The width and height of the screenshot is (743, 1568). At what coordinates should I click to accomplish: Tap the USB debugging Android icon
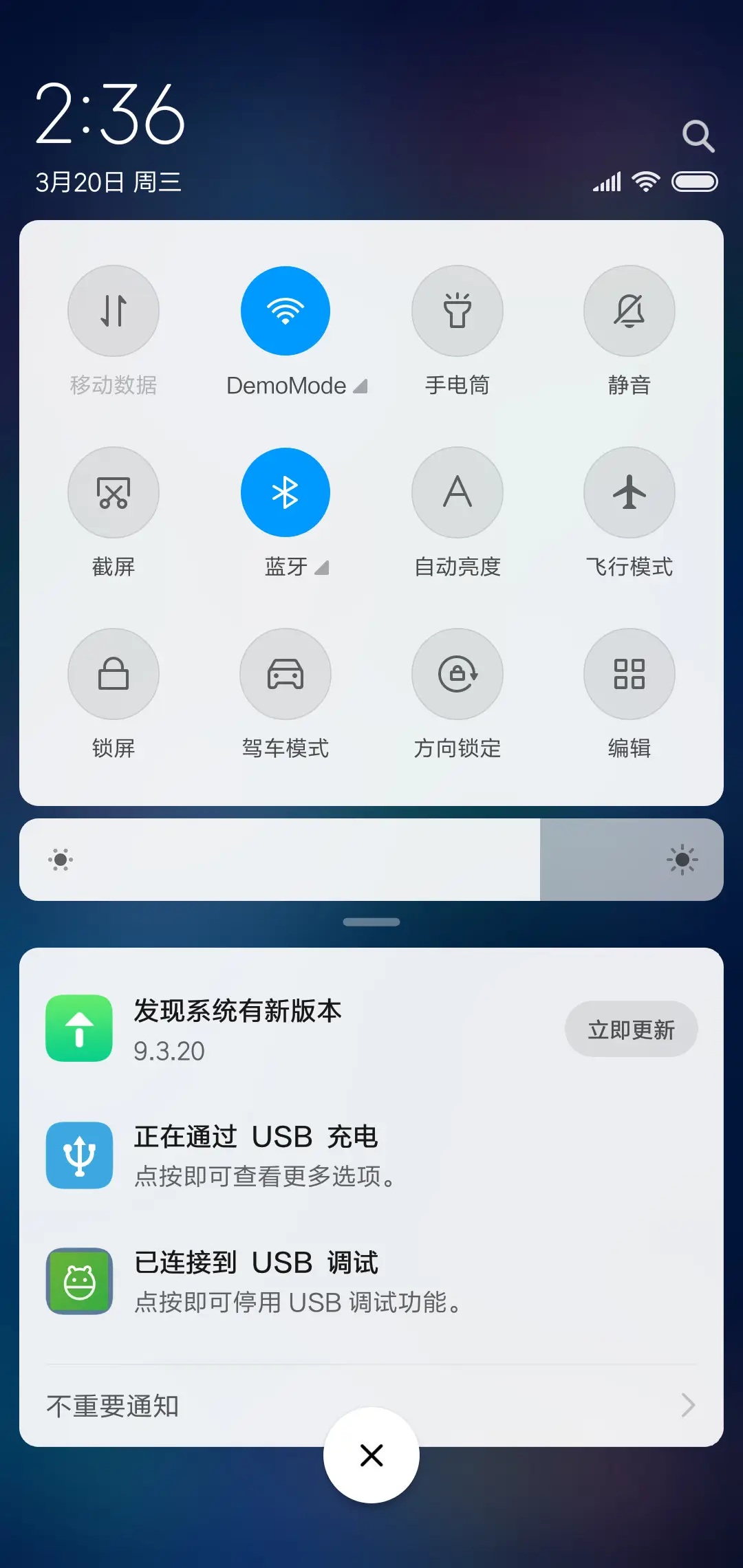(x=78, y=1282)
